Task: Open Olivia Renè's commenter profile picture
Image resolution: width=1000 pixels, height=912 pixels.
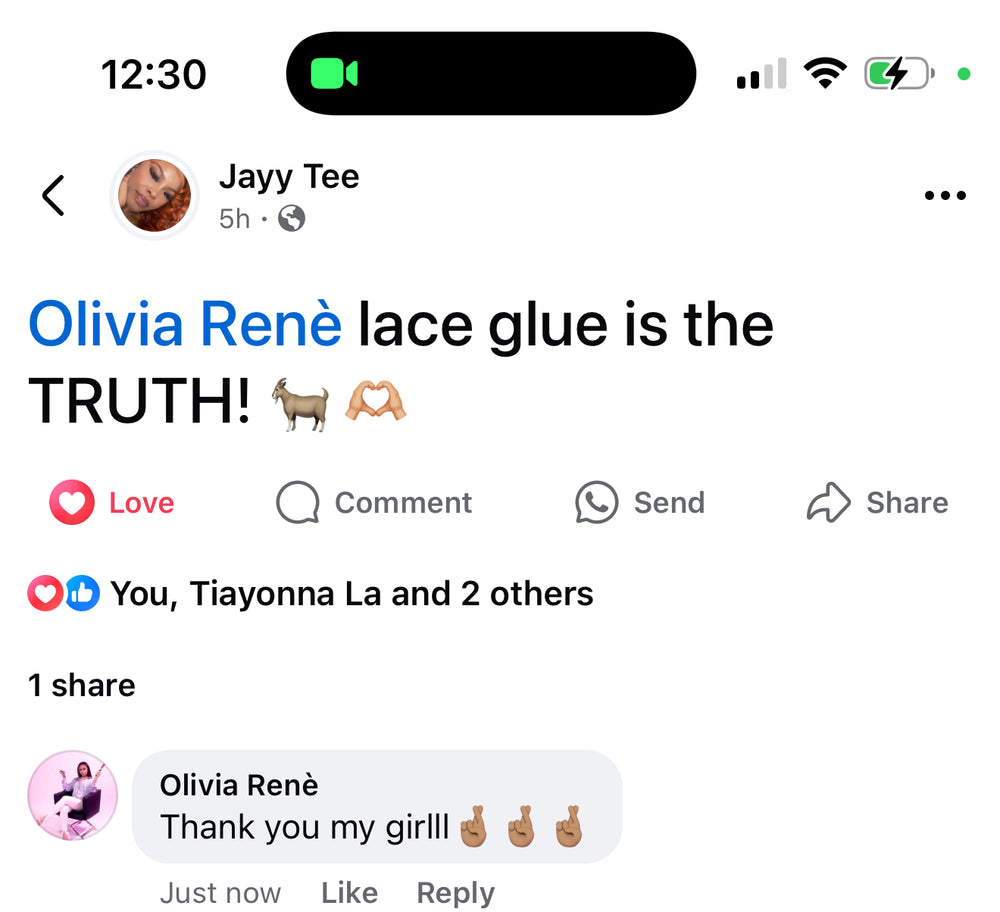Action: click(72, 795)
